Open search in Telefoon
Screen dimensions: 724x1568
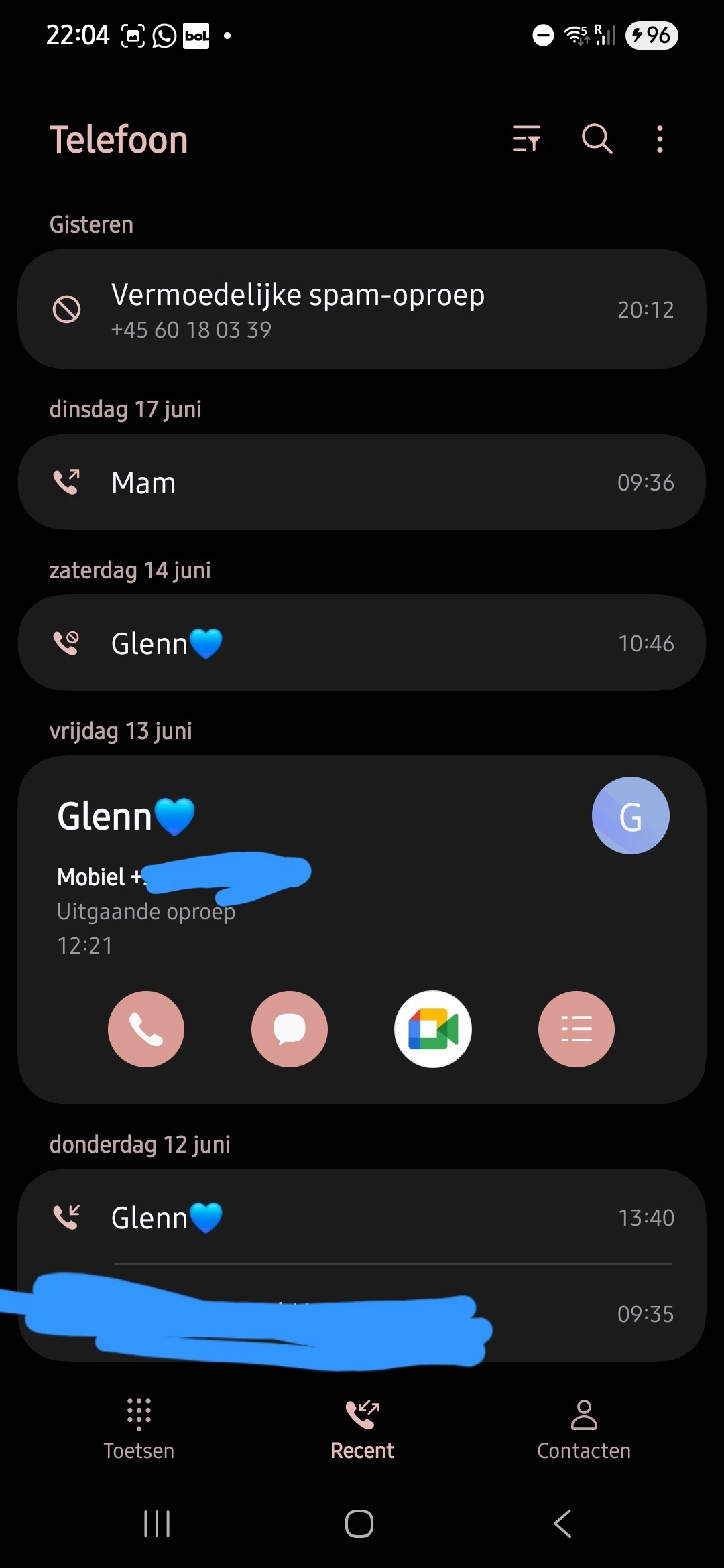pyautogui.click(x=597, y=139)
